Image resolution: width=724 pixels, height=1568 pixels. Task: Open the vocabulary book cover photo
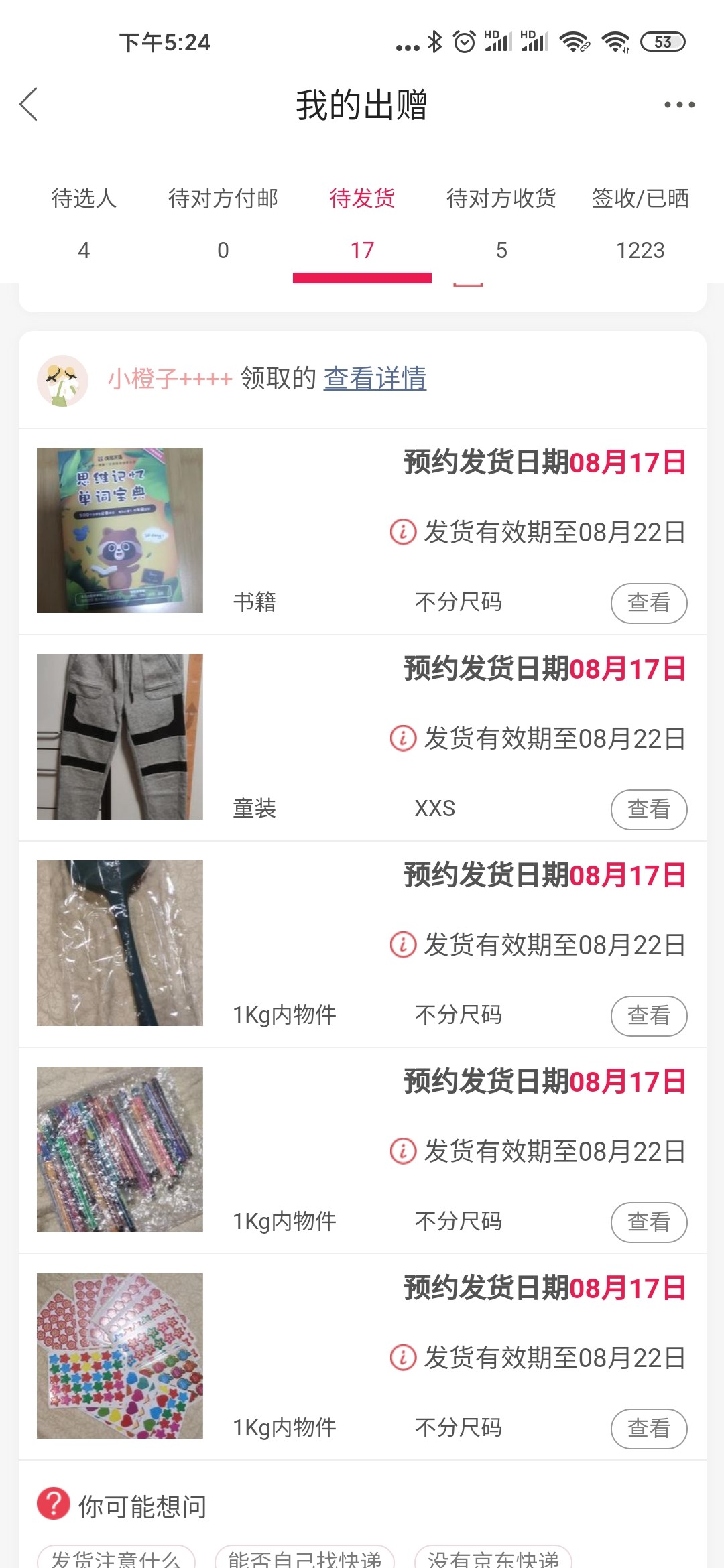coord(120,530)
